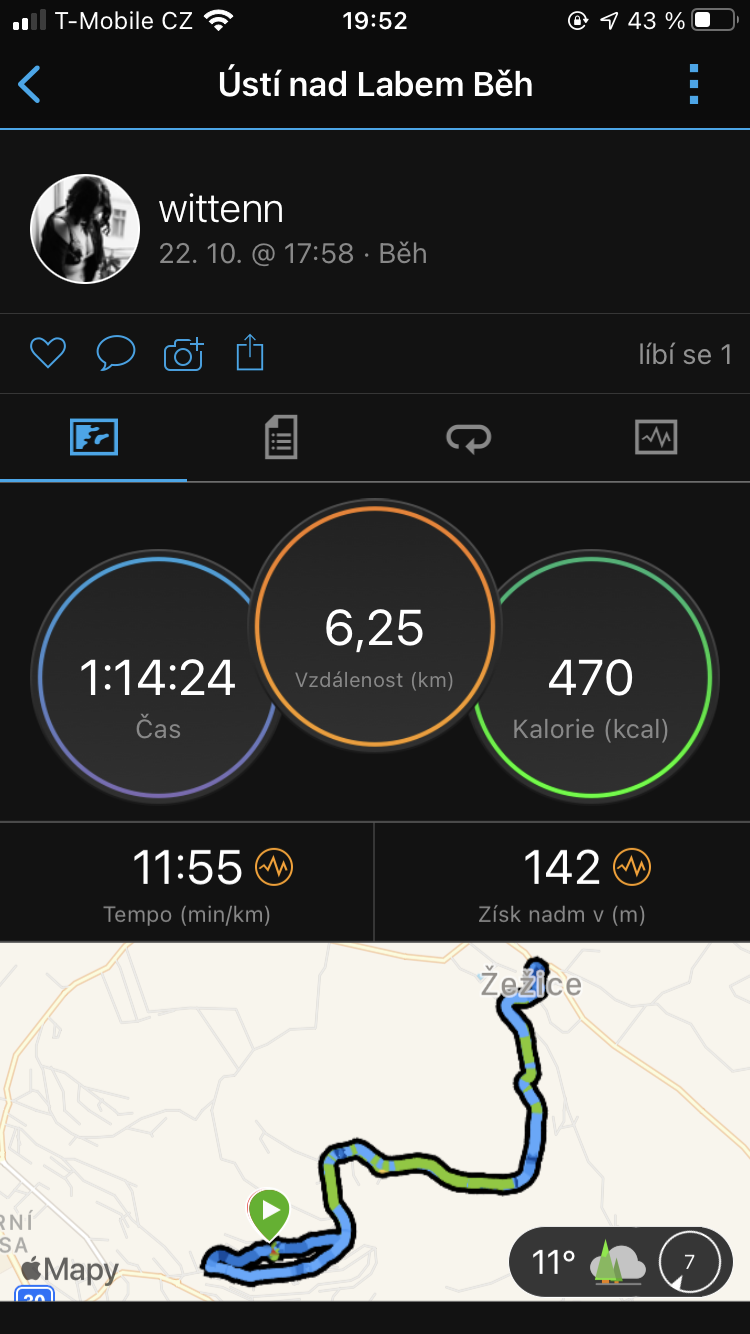Screen dimensions: 750x1334
Task: Switch to the stats details tab
Action: [x=281, y=438]
